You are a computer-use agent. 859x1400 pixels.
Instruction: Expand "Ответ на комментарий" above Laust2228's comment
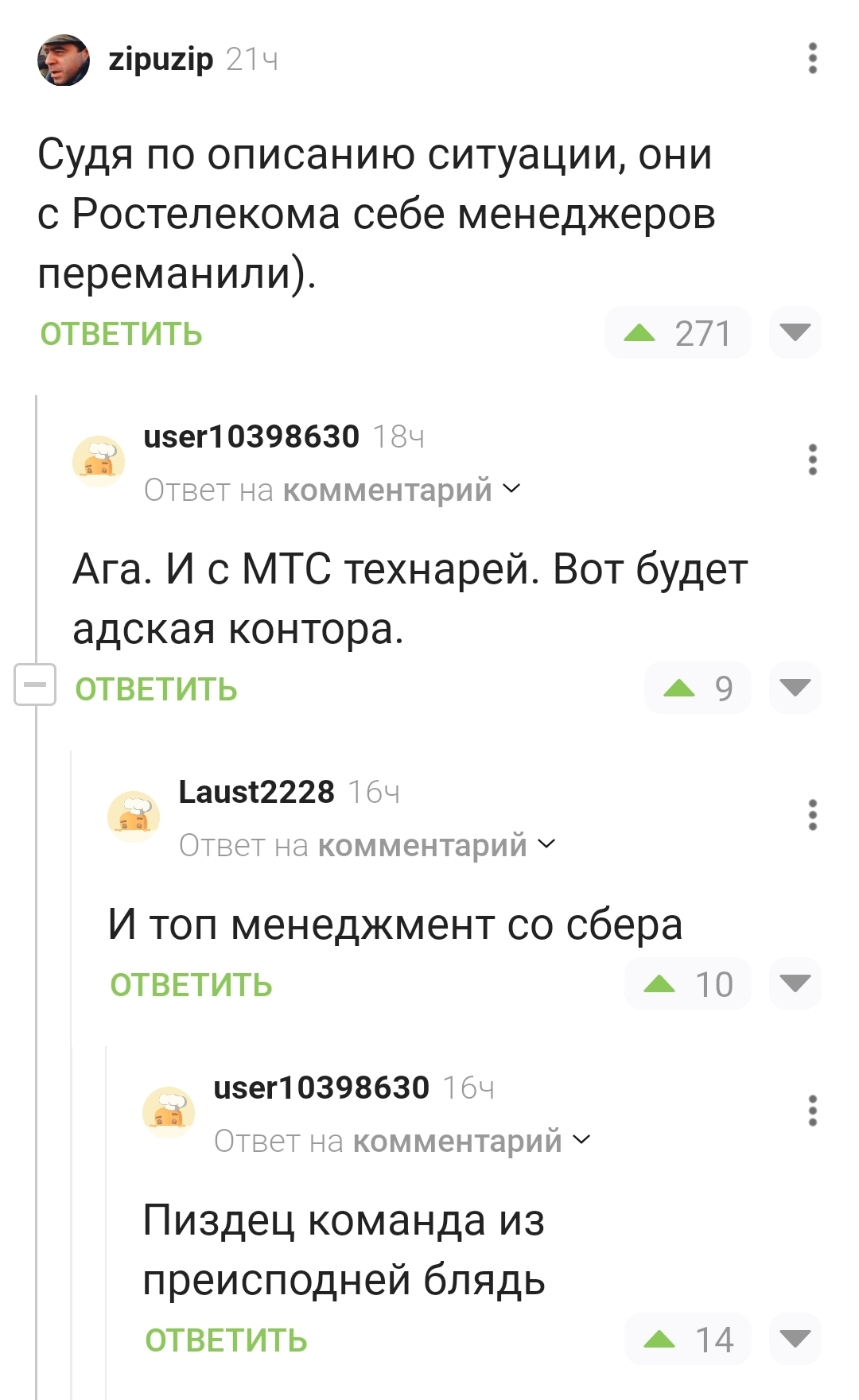tap(367, 845)
